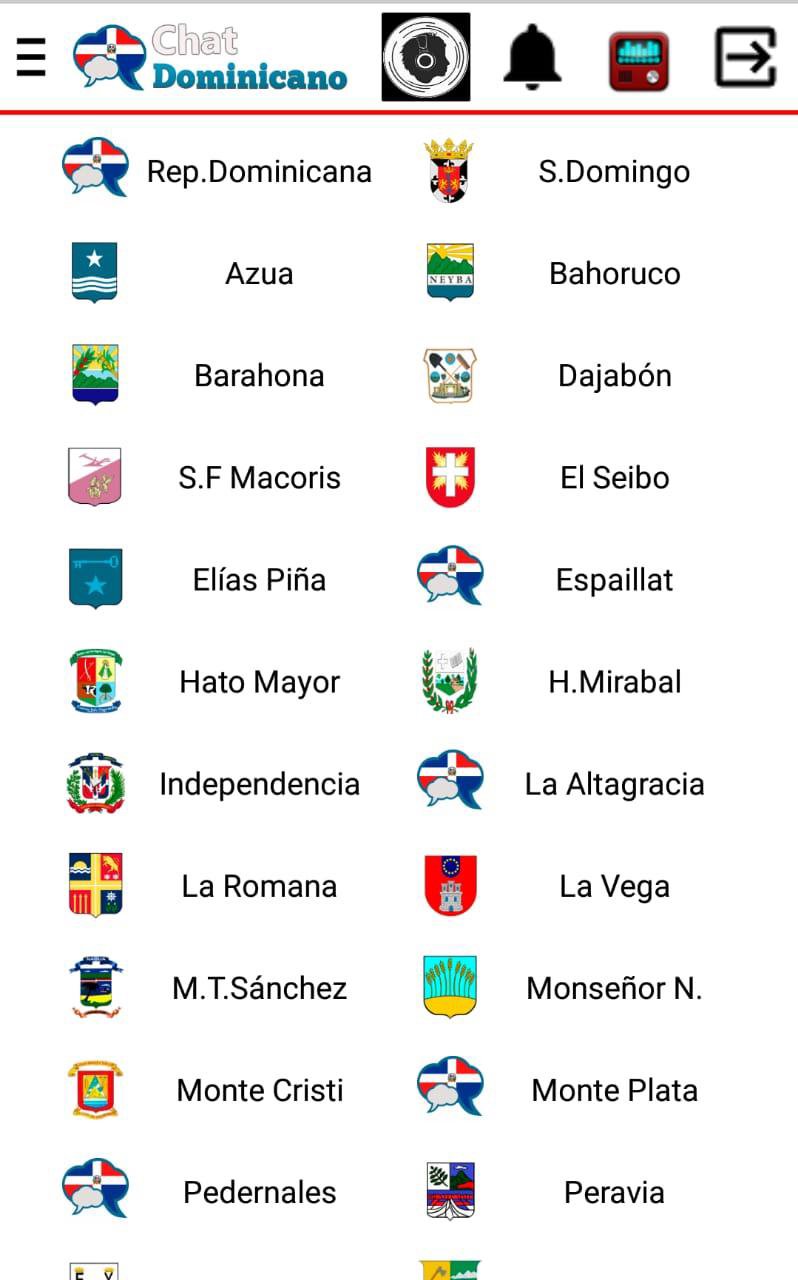Open the notifications bell
This screenshot has height=1280, width=798.
[x=531, y=57]
